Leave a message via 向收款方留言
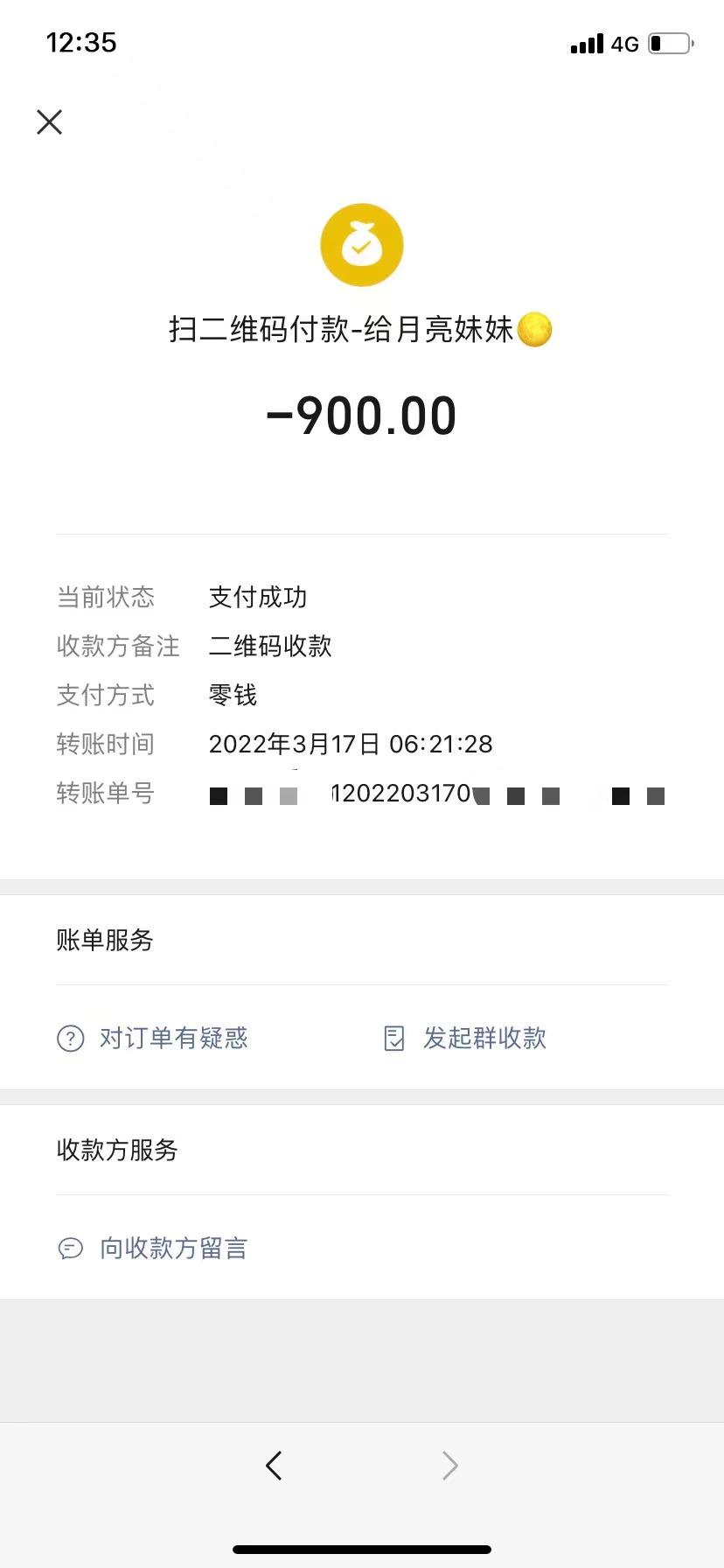Screen dimensions: 724x1568 (x=154, y=1249)
